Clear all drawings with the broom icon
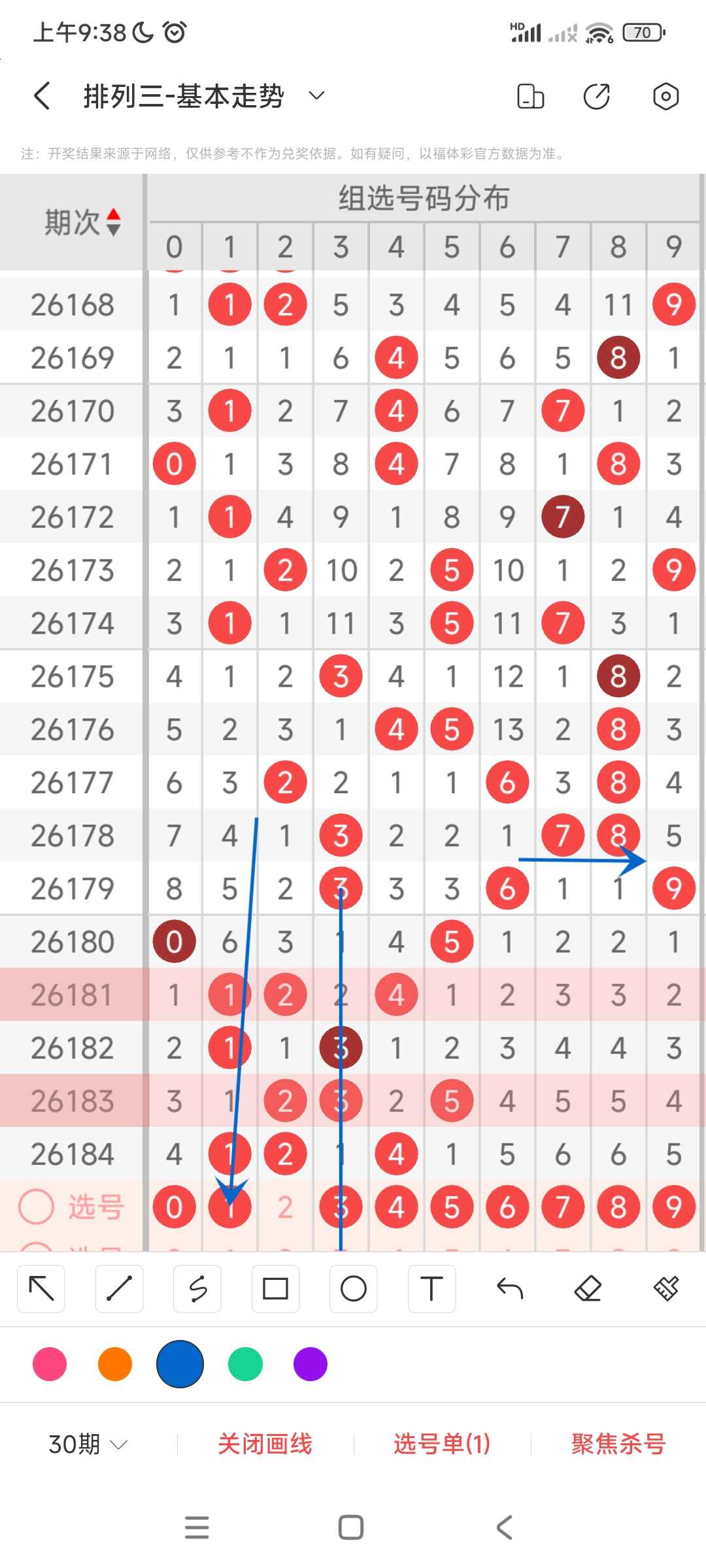This screenshot has height=1568, width=706. tap(666, 1289)
